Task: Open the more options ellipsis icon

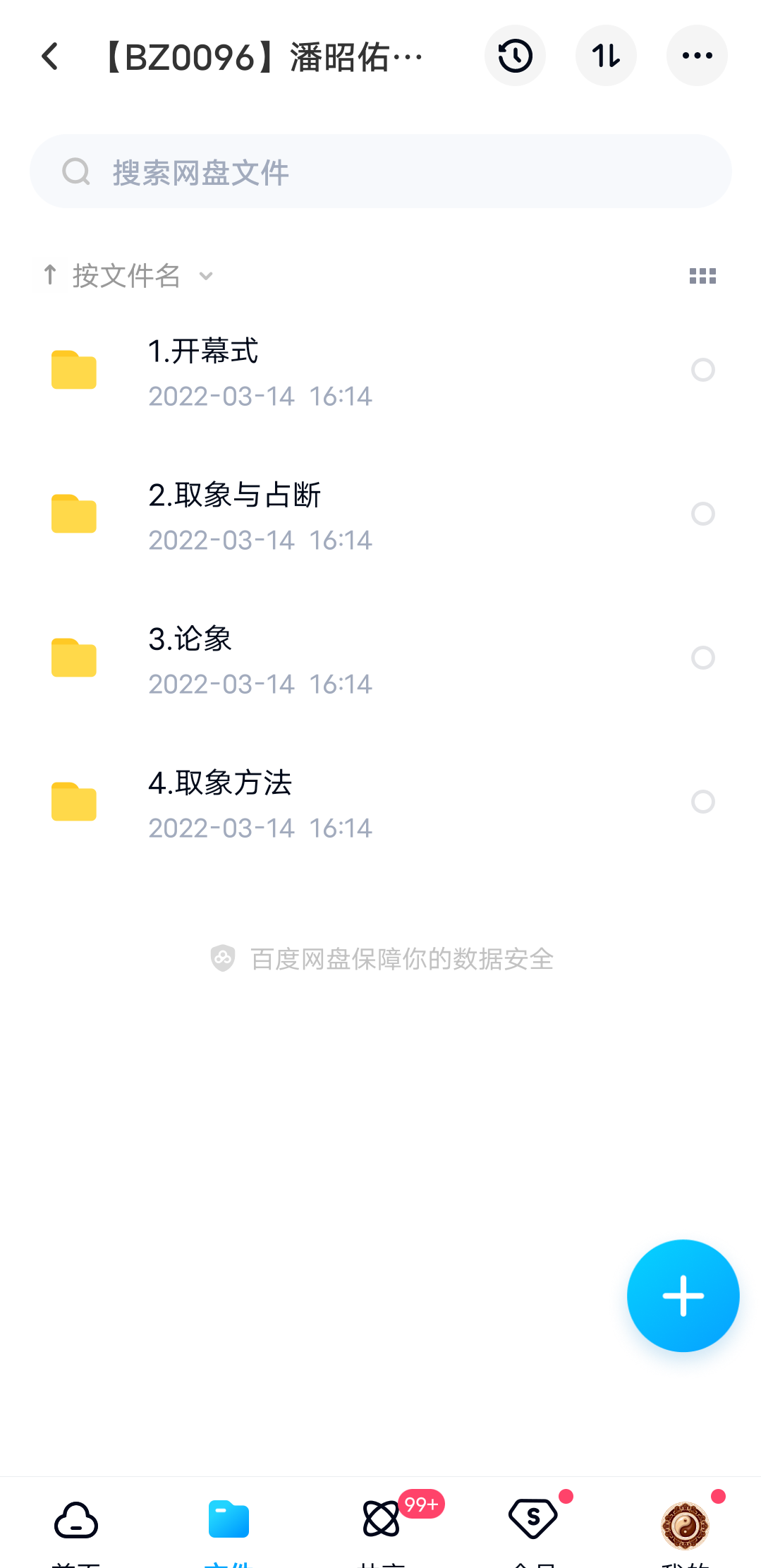Action: [x=697, y=55]
